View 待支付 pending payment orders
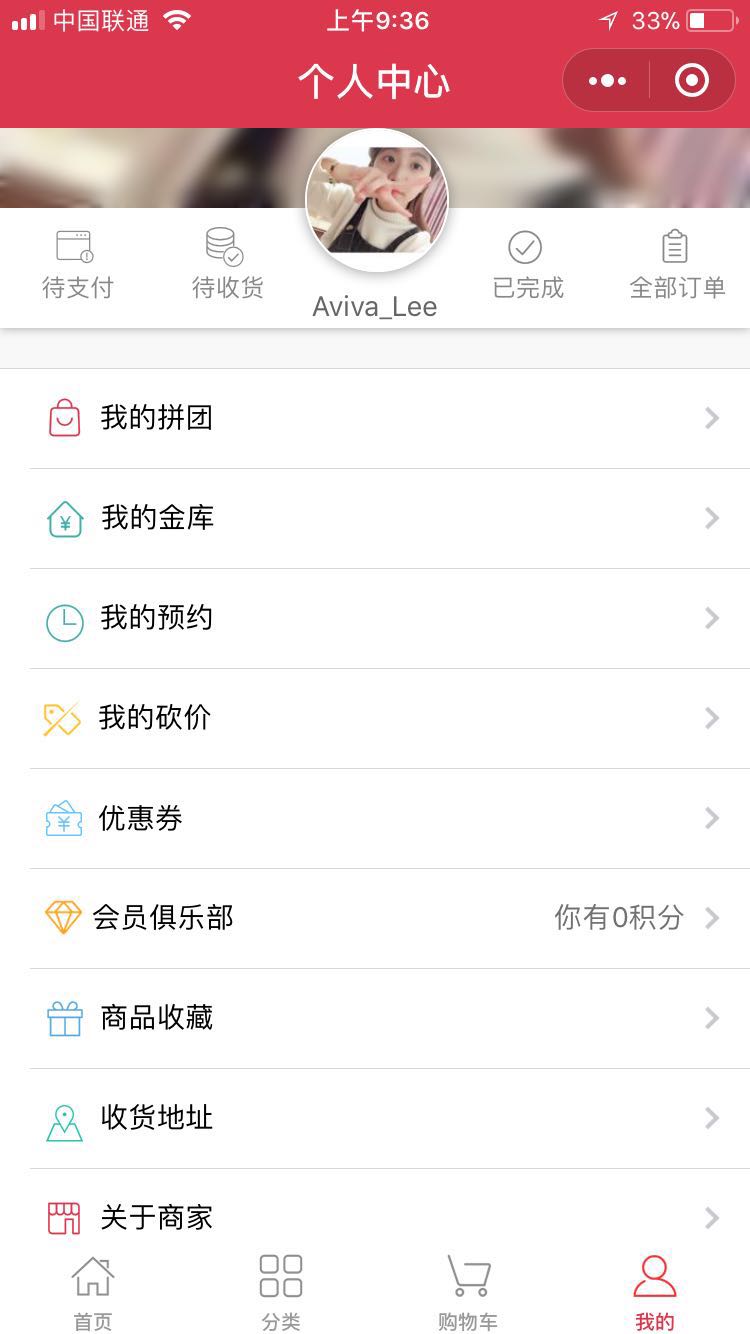The height and width of the screenshot is (1334, 750). tap(76, 265)
